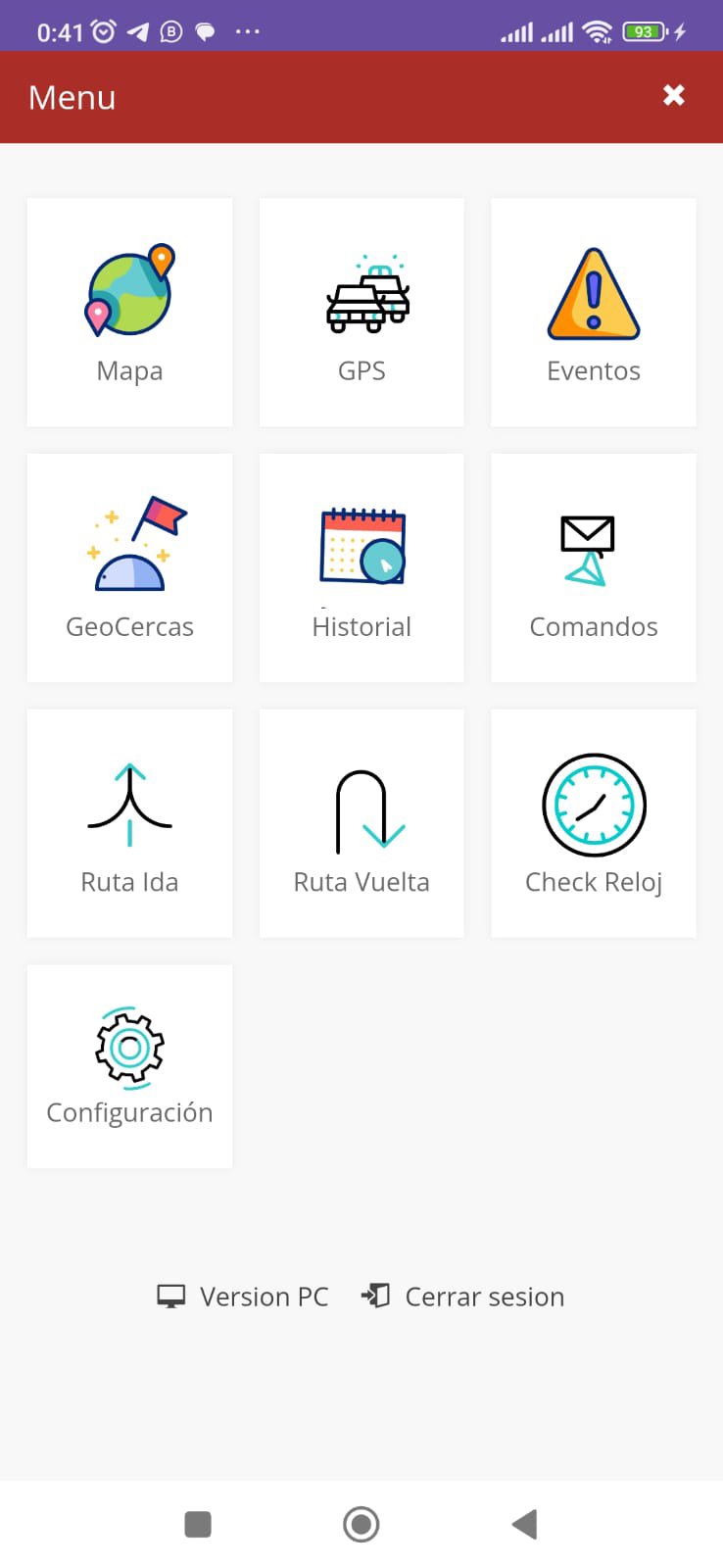Tap the battery indicator in status bar
Image resolution: width=723 pixels, height=1568 pixels.
pos(642,30)
